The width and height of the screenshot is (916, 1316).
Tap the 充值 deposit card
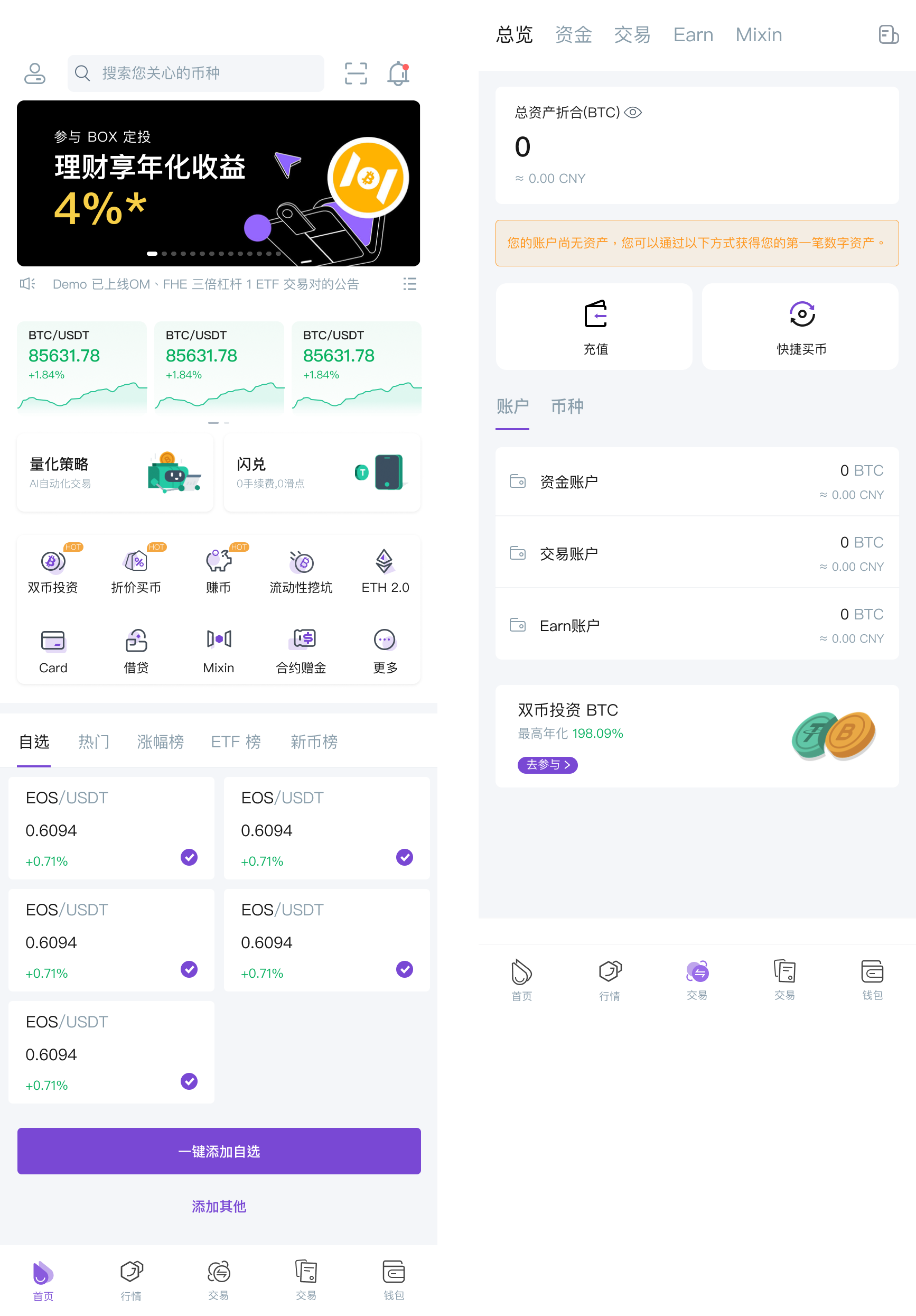tap(595, 327)
